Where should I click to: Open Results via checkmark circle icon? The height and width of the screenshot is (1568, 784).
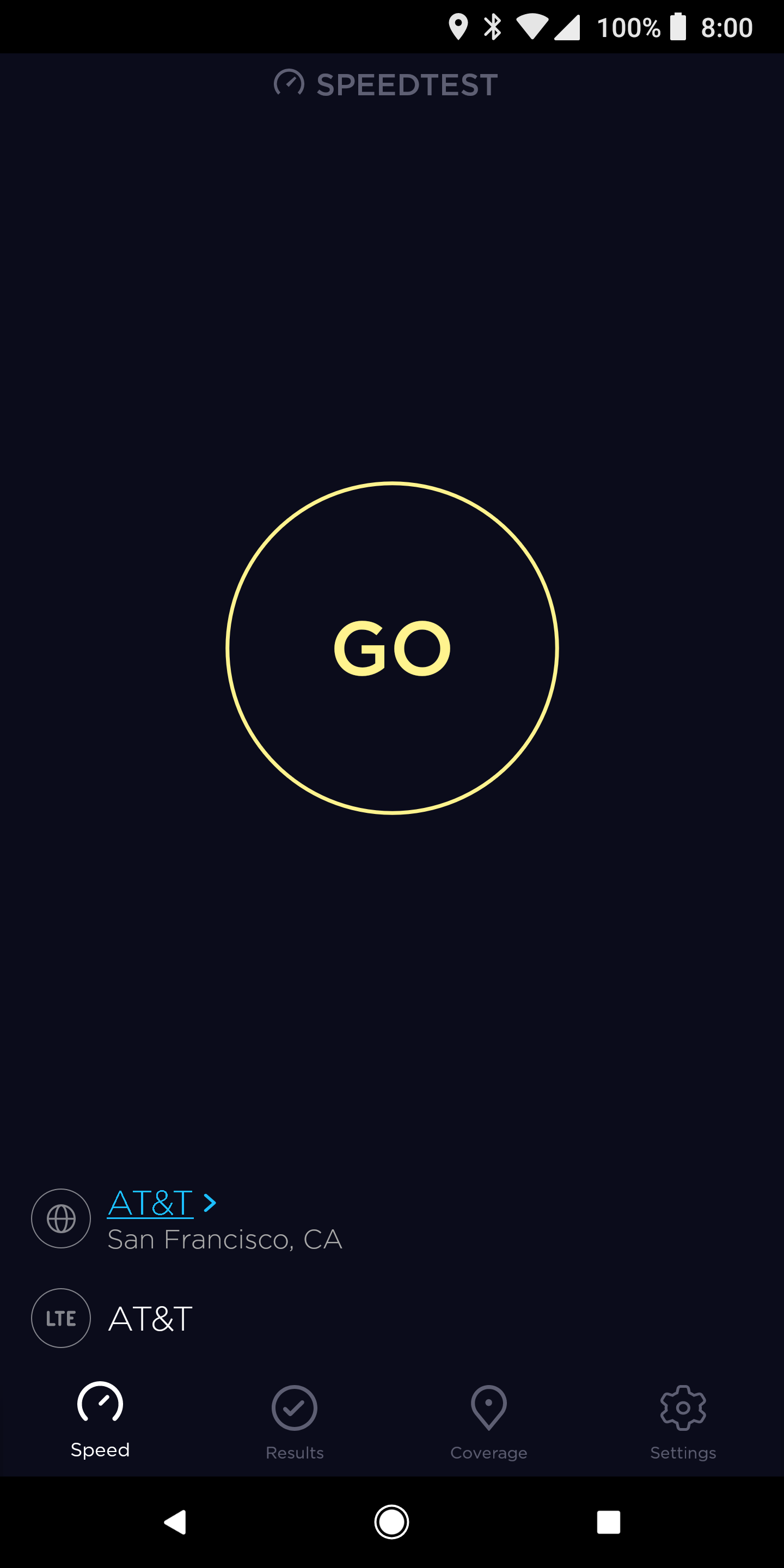pos(294,1407)
